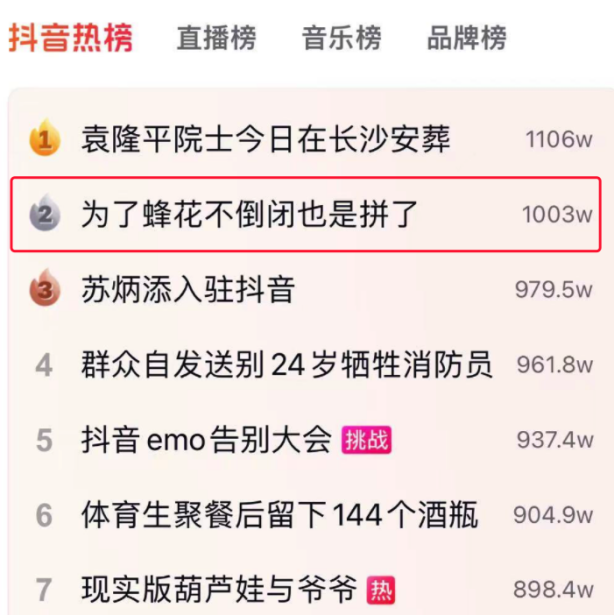Open the 品牌榜 tab
This screenshot has height=616, width=615.
466,38
